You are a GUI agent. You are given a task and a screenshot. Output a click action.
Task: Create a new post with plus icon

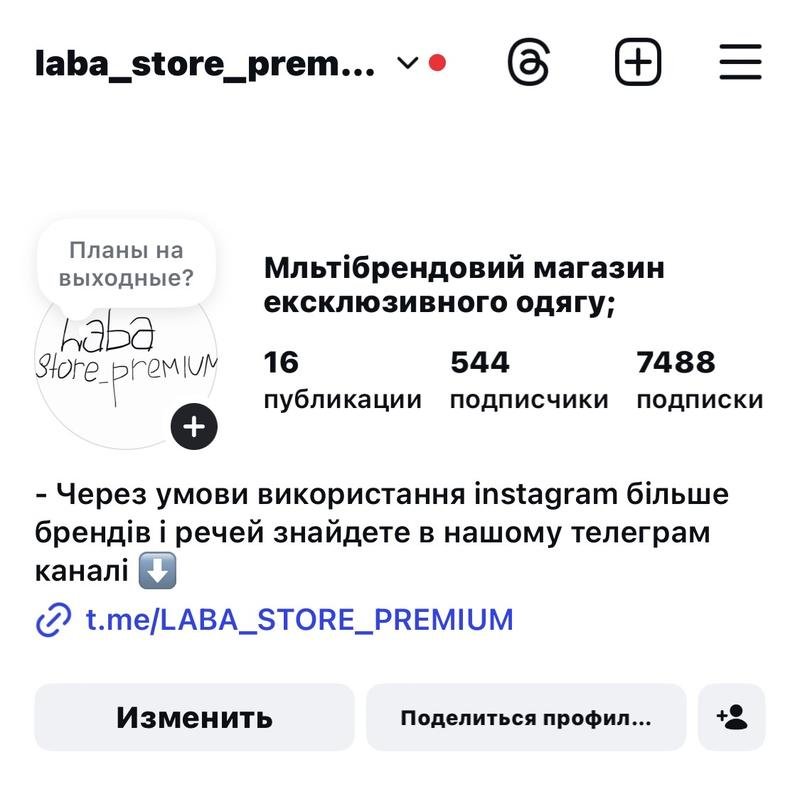[638, 64]
